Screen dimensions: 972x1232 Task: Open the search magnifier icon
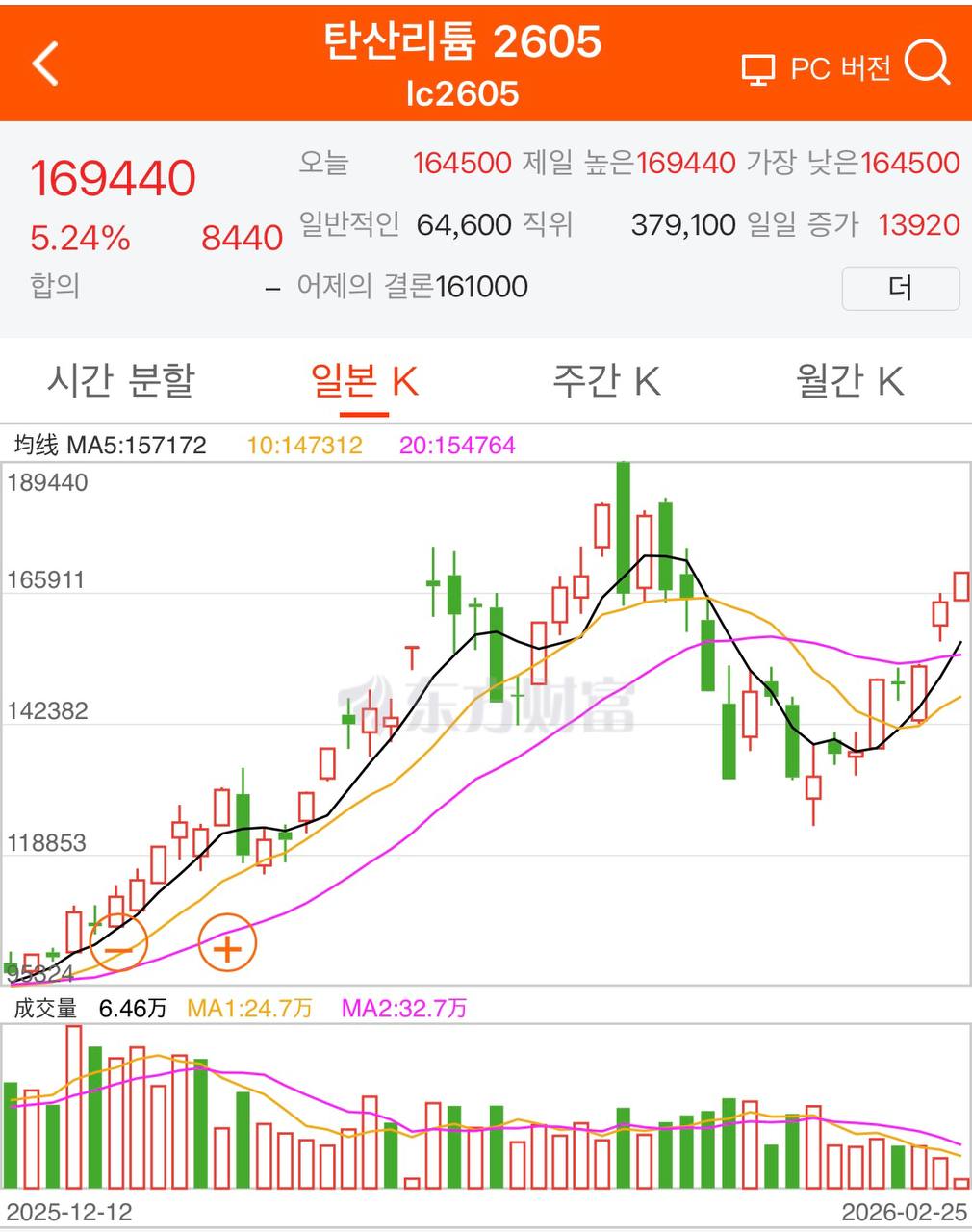[x=927, y=64]
